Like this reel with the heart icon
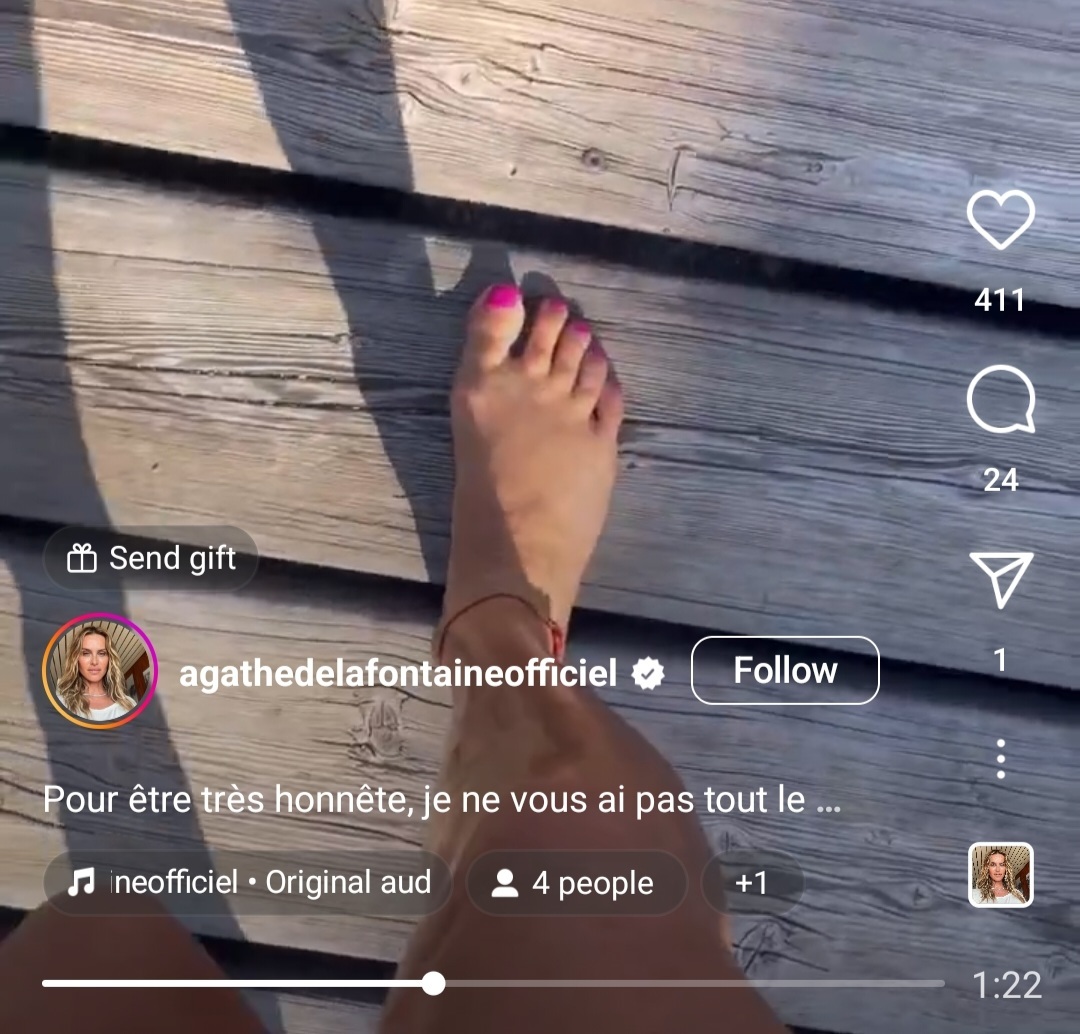 1000,221
